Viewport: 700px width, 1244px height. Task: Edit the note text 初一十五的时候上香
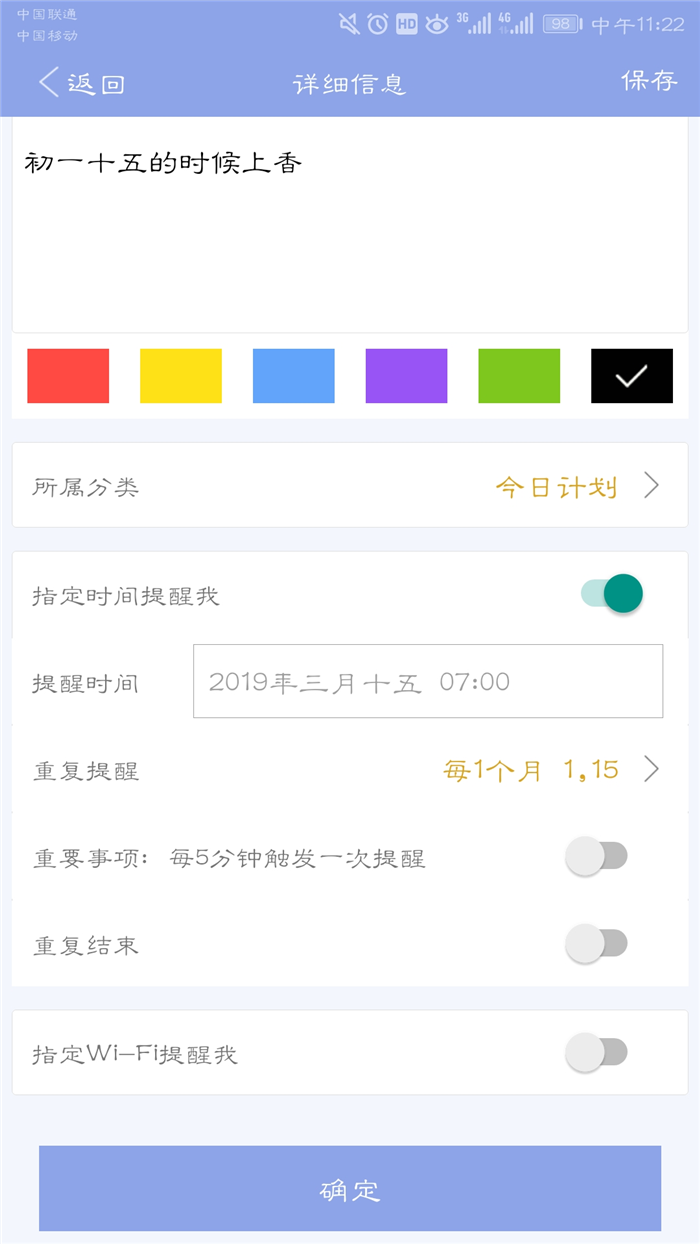point(350,225)
